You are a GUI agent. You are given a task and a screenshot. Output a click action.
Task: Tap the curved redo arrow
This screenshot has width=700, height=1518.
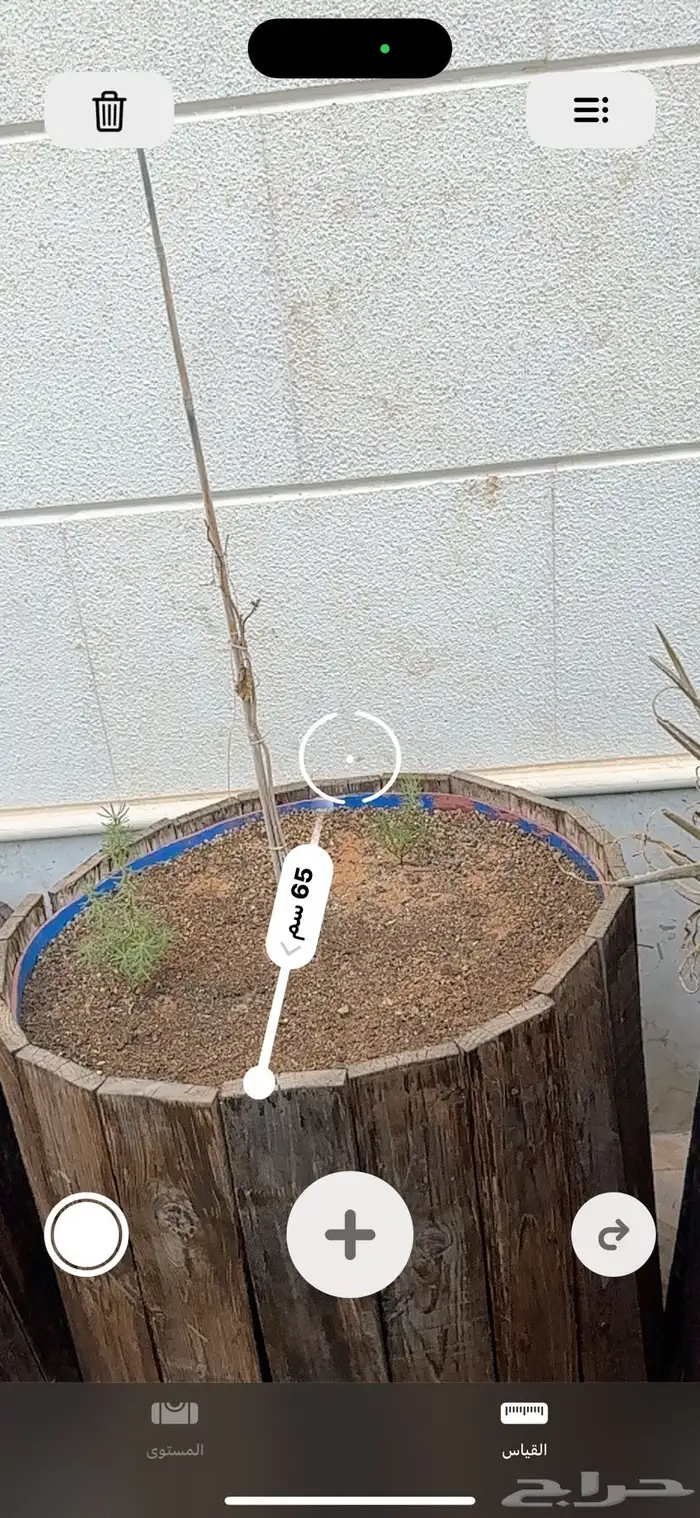(613, 1234)
